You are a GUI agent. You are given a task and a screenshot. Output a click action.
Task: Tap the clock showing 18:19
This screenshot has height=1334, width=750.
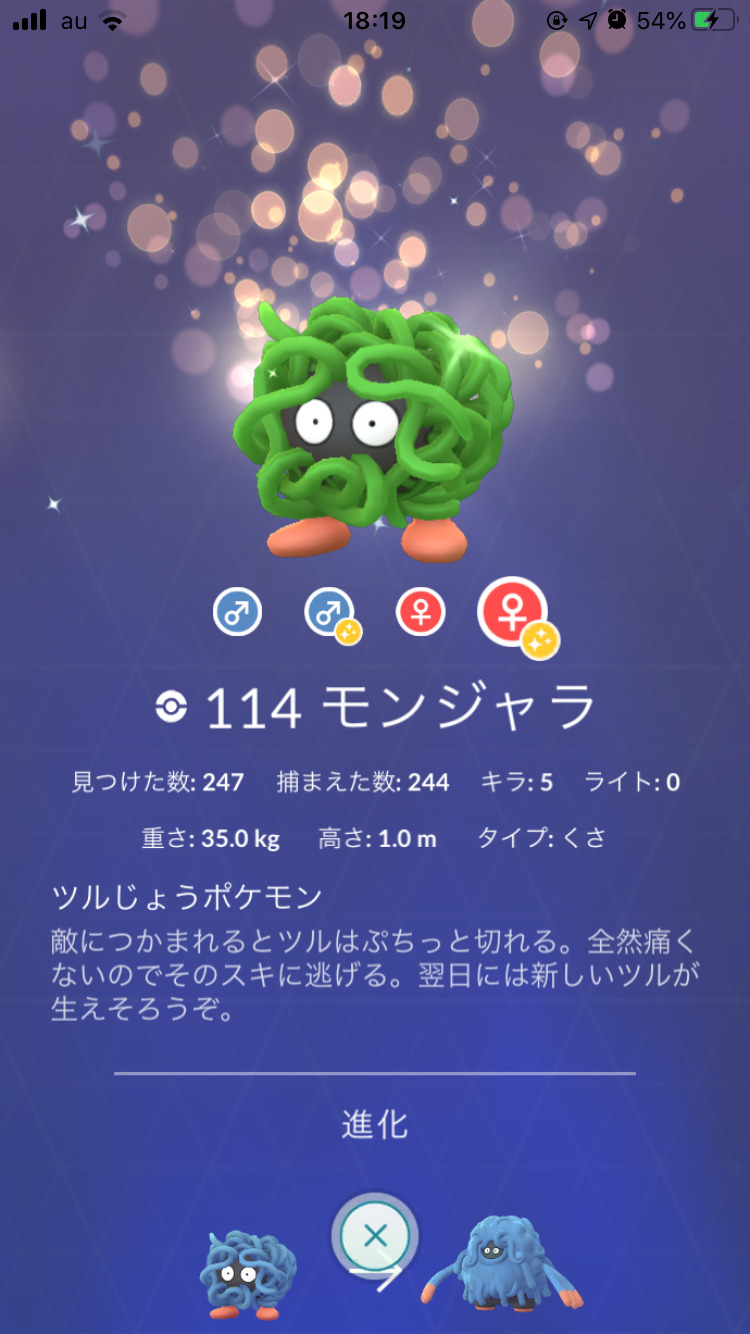375,20
